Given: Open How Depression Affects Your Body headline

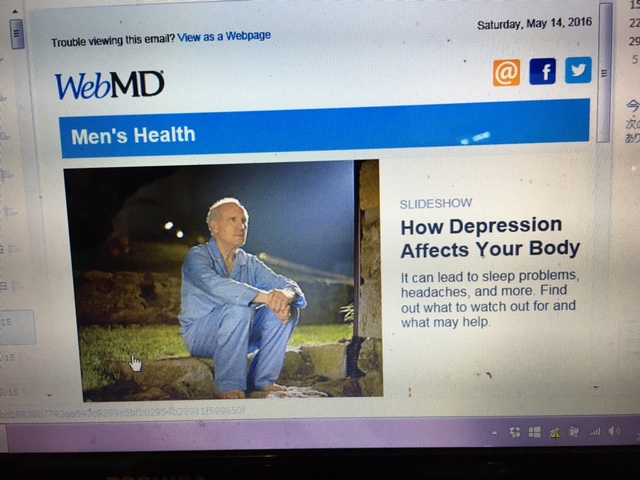Looking at the screenshot, I should pos(489,237).
